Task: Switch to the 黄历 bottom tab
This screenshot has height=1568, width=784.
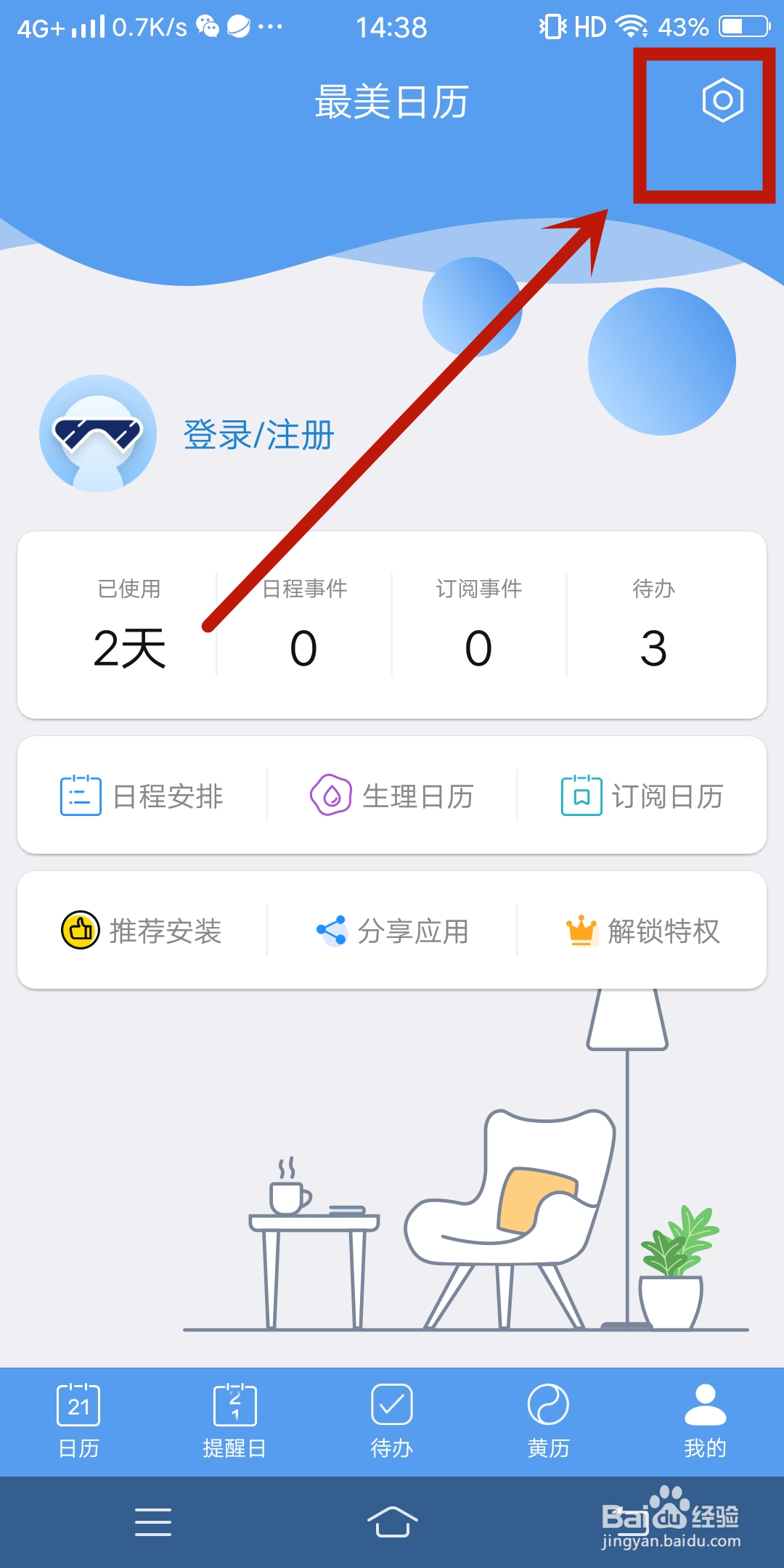Action: (x=548, y=1421)
